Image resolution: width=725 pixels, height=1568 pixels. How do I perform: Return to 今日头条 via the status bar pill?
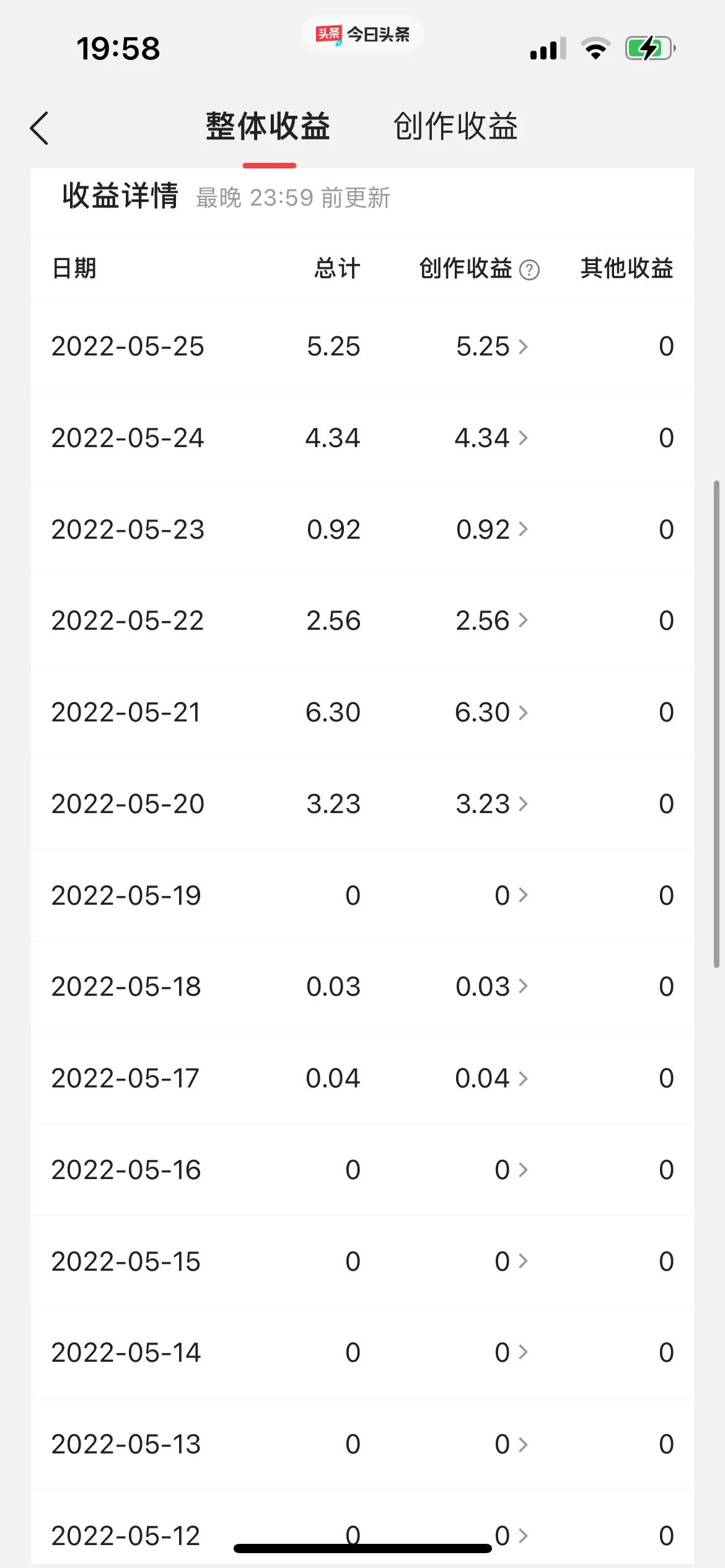(x=362, y=34)
